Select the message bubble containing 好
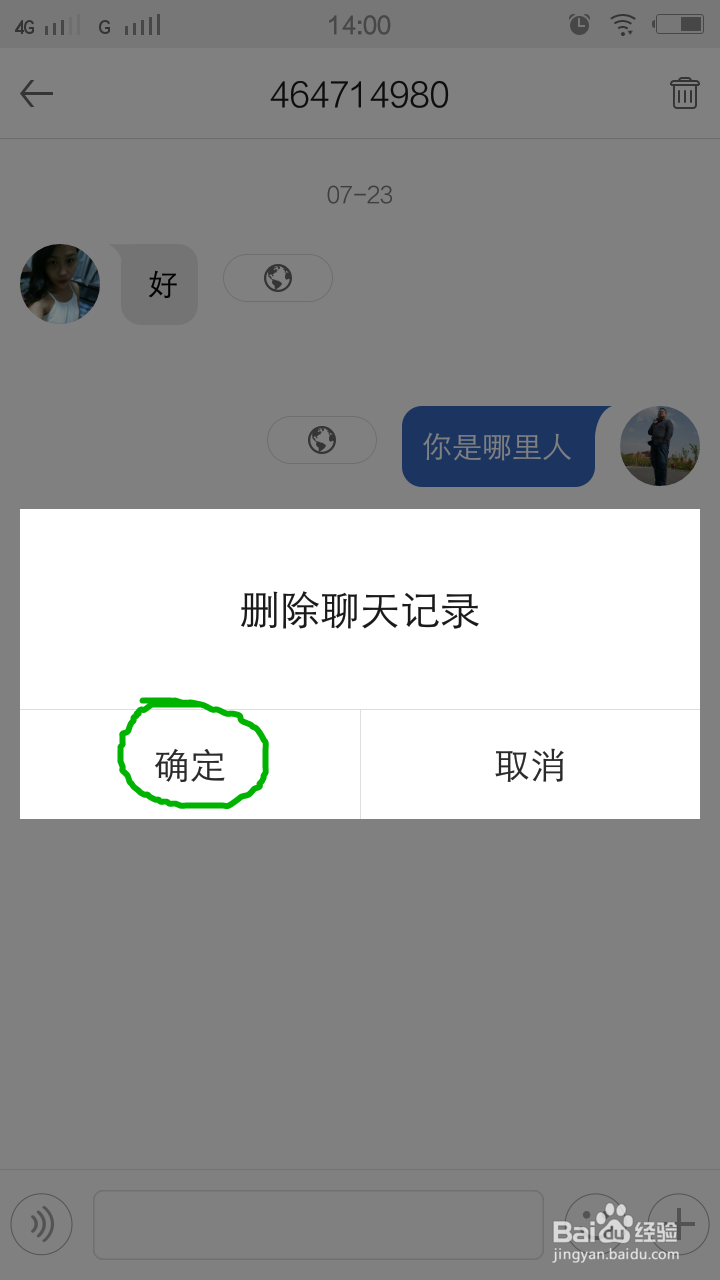The height and width of the screenshot is (1280, 720). 158,283
